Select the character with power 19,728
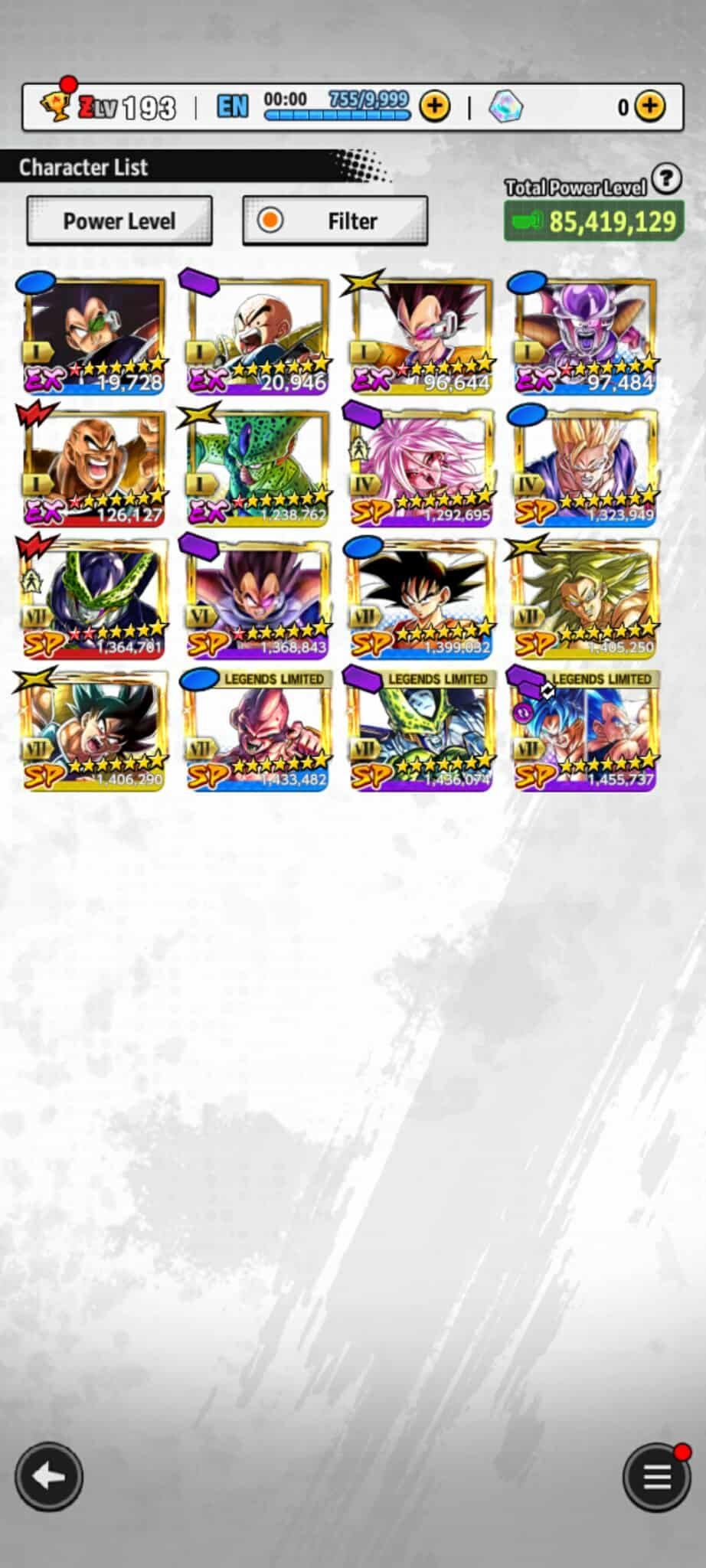Image resolution: width=706 pixels, height=1568 pixels. [94, 335]
